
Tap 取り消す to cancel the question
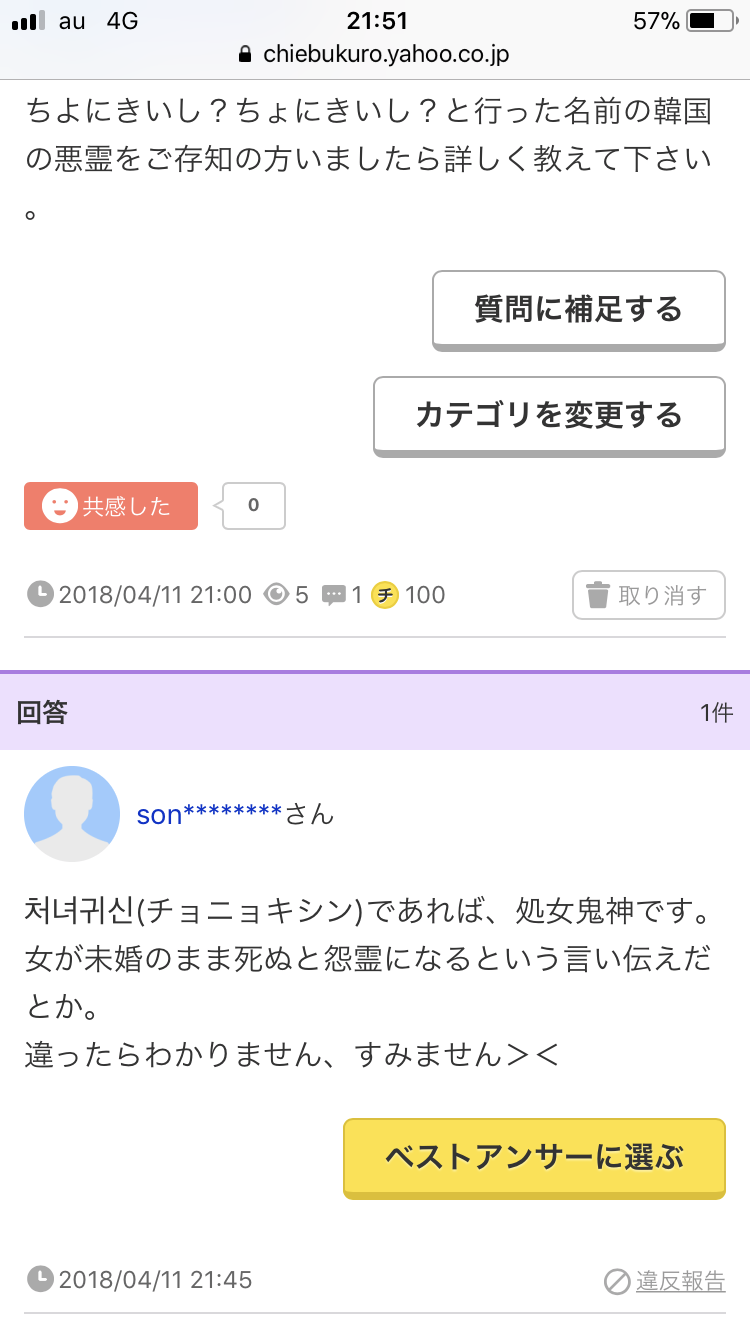(x=646, y=596)
